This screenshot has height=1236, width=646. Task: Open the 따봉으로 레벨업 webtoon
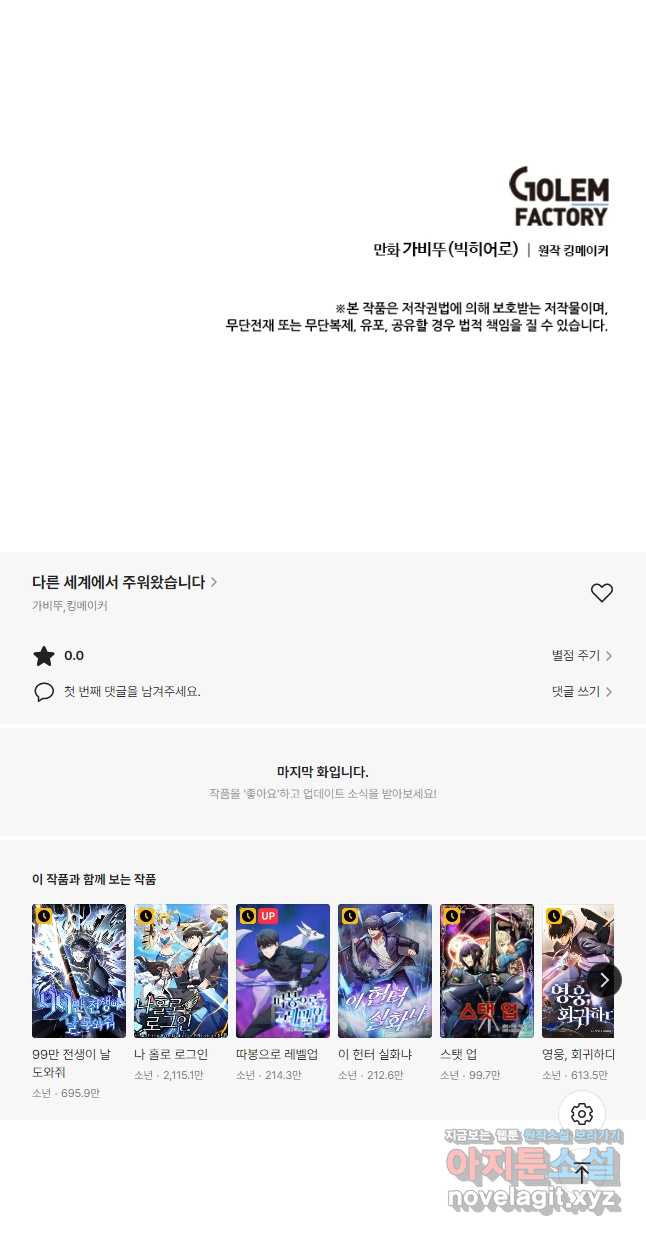point(283,971)
